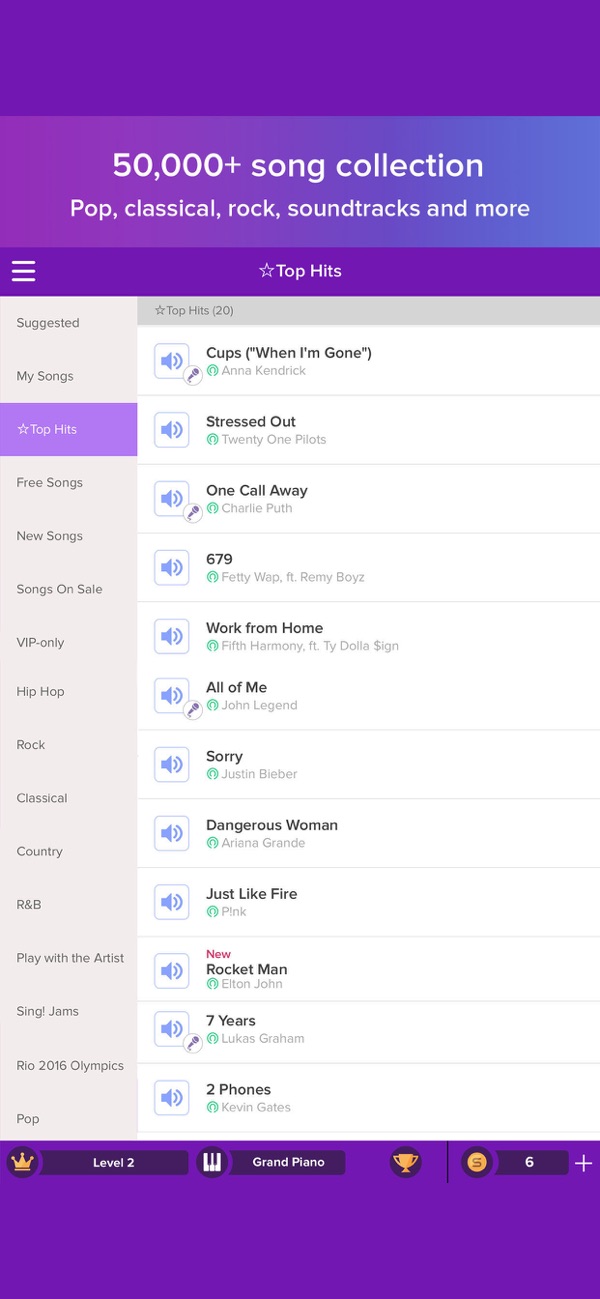Go to My Songs
Image resolution: width=600 pixels, height=1299 pixels.
68,376
